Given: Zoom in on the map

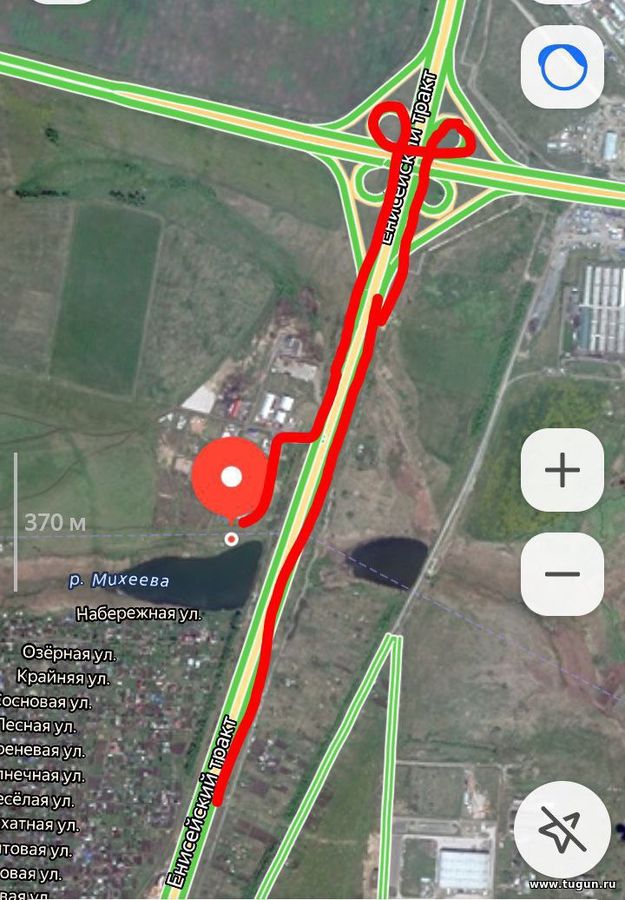Looking at the screenshot, I should pos(562,470).
